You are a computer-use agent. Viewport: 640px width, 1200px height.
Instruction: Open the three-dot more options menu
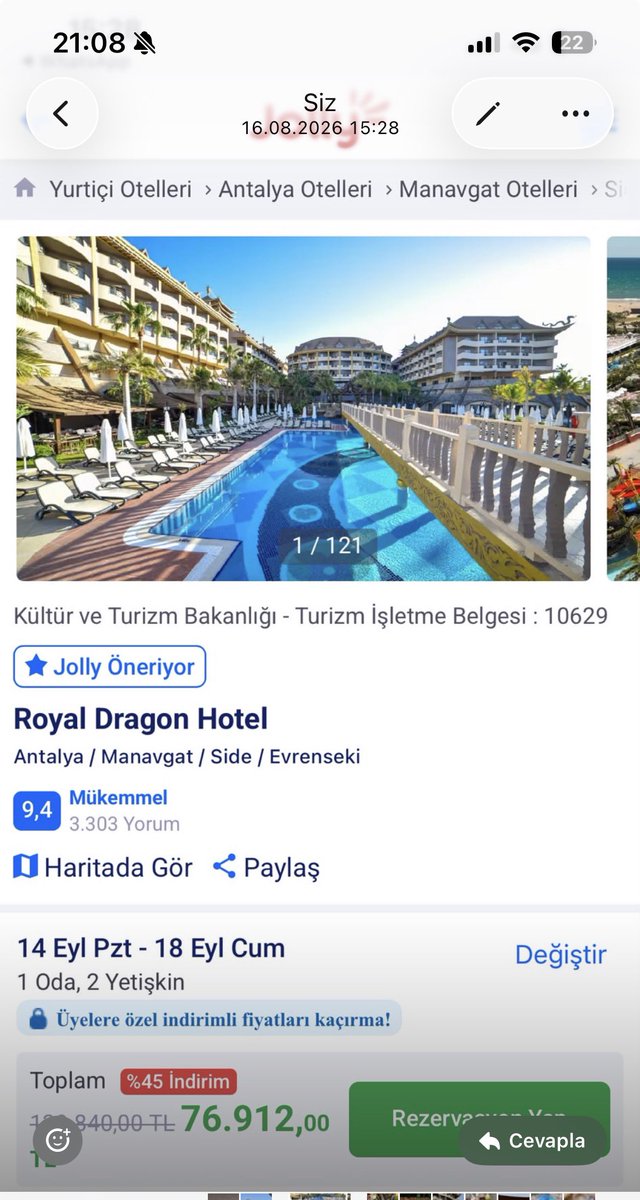click(575, 114)
